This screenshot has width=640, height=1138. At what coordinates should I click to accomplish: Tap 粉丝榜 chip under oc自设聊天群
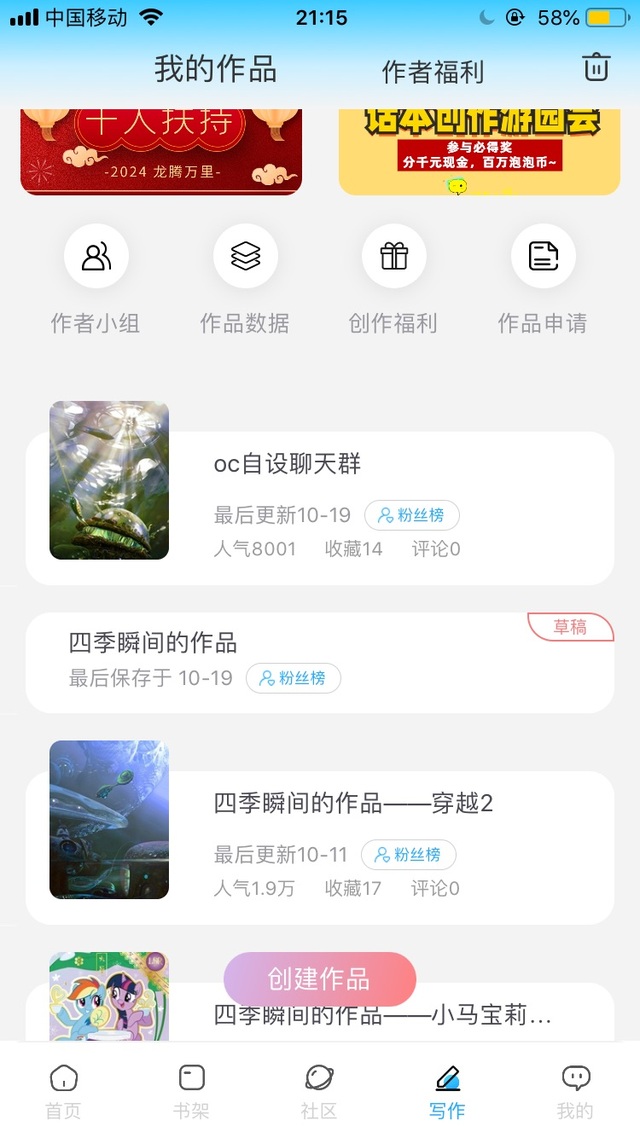point(411,515)
